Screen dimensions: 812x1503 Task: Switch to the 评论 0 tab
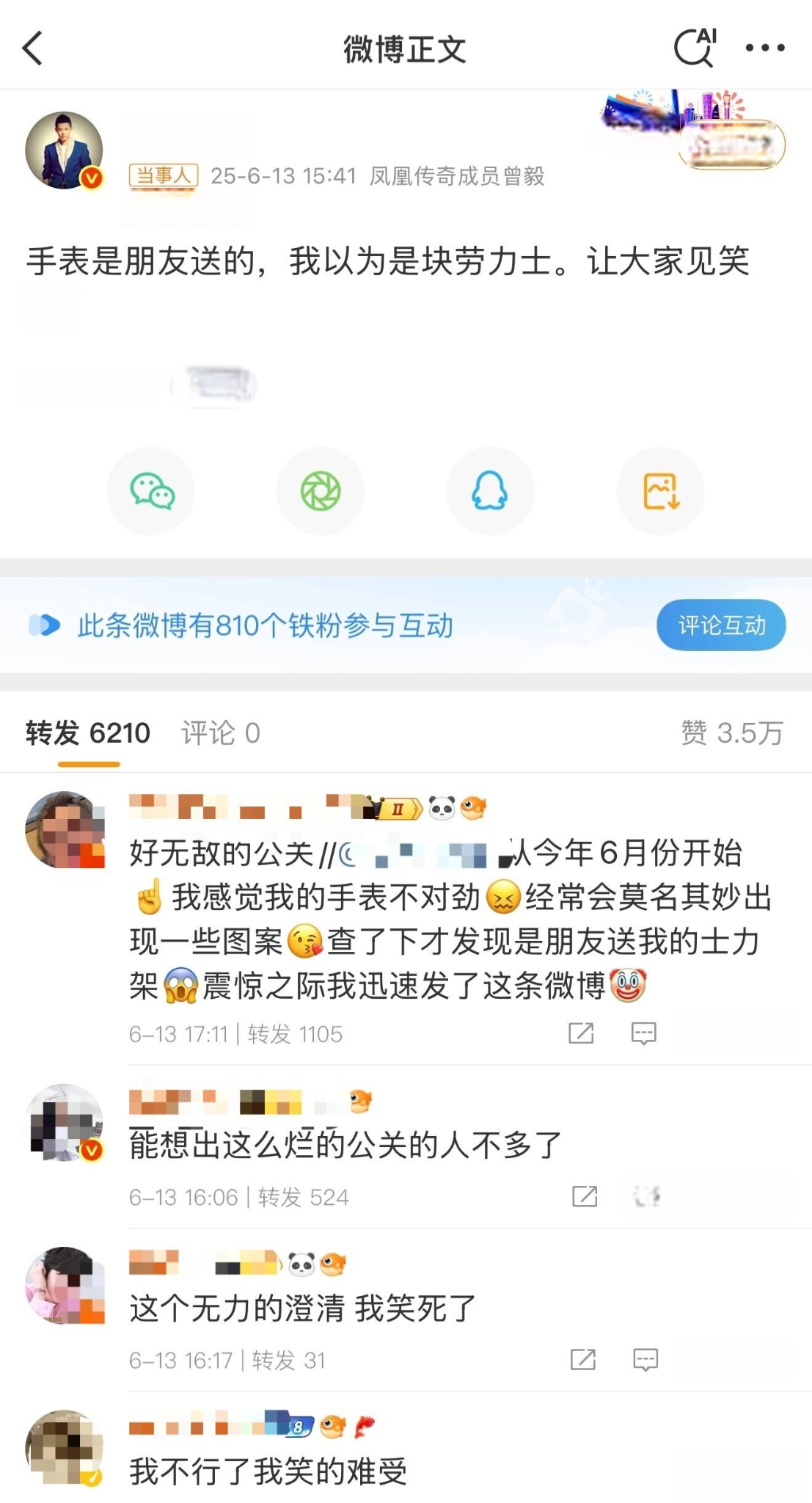(221, 733)
